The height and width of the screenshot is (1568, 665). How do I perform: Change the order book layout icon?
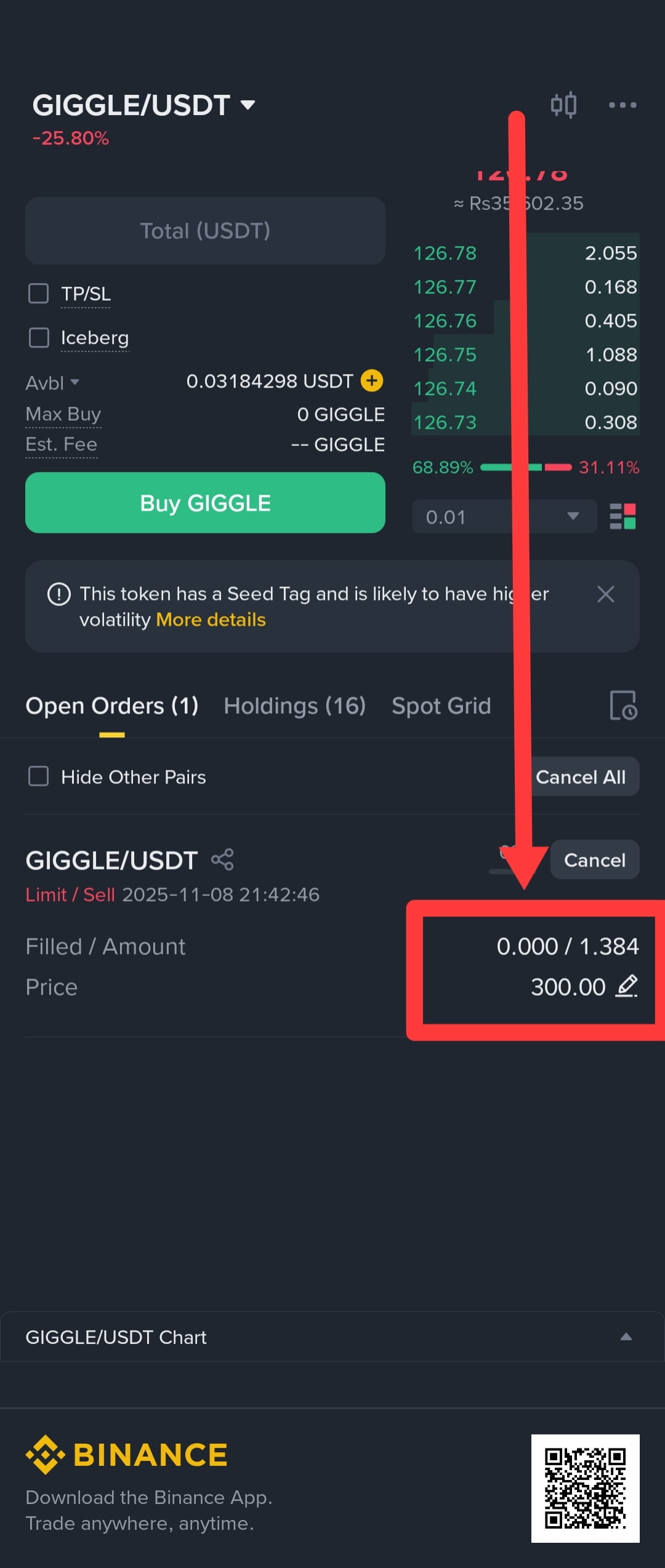[623, 516]
